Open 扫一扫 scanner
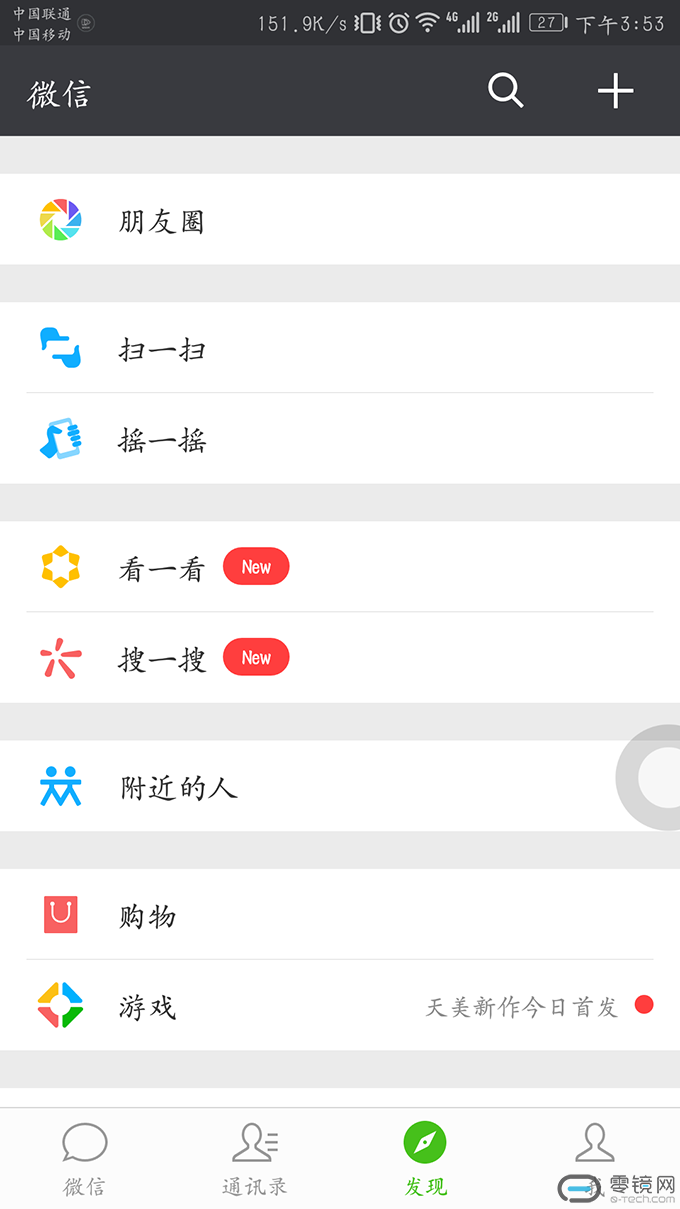This screenshot has height=1209, width=680. coord(340,348)
